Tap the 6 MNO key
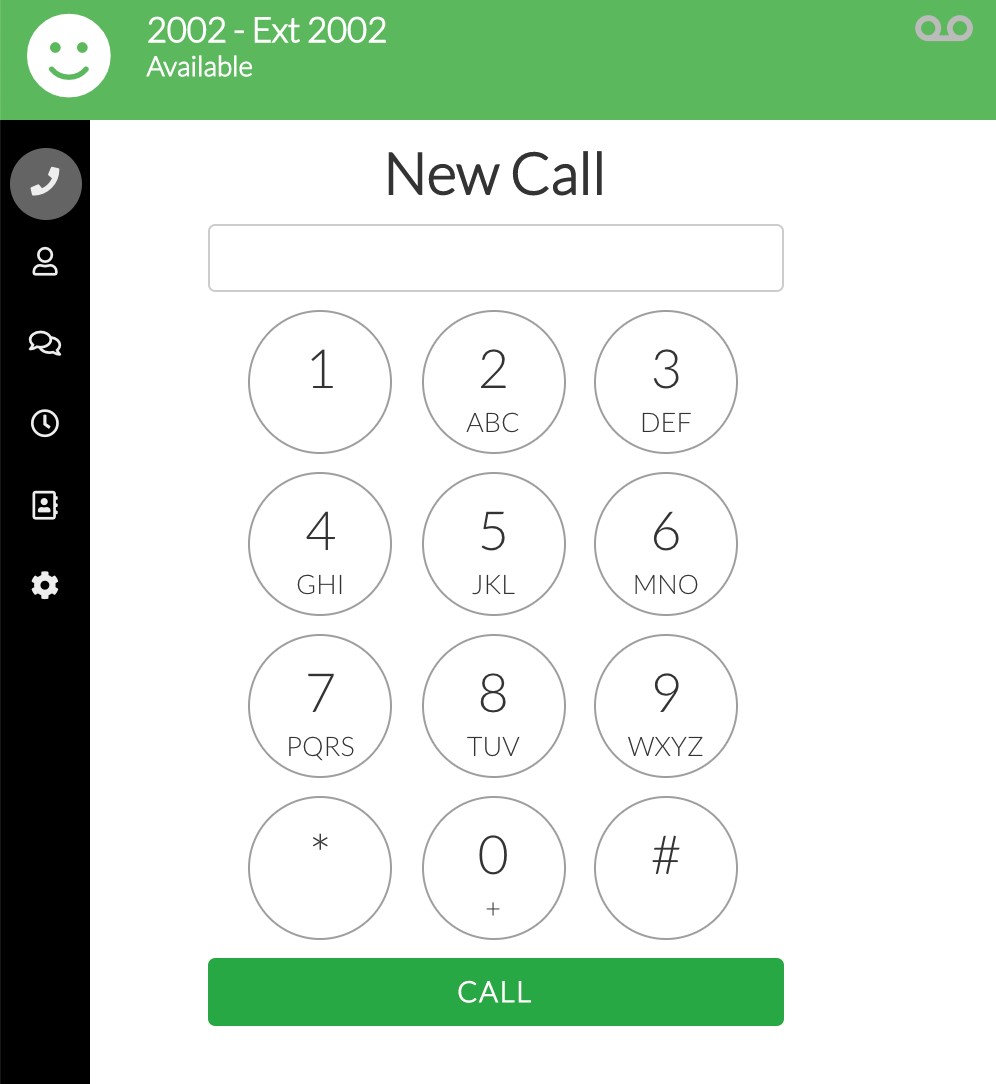This screenshot has height=1084, width=996. coord(666,544)
